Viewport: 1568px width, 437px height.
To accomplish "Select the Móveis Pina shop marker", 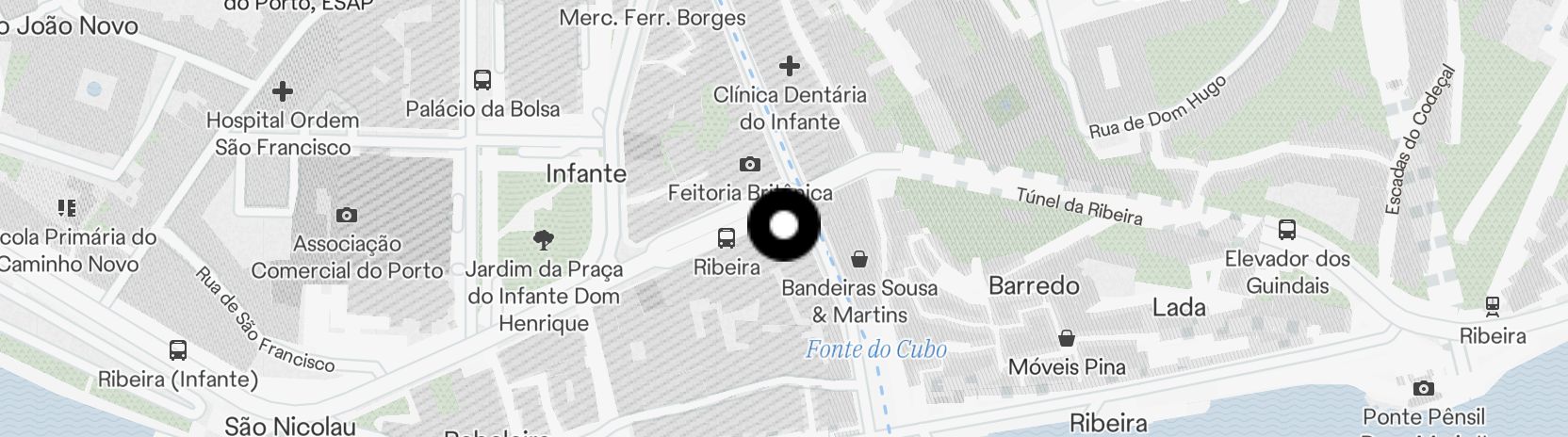I will coord(1067,337).
